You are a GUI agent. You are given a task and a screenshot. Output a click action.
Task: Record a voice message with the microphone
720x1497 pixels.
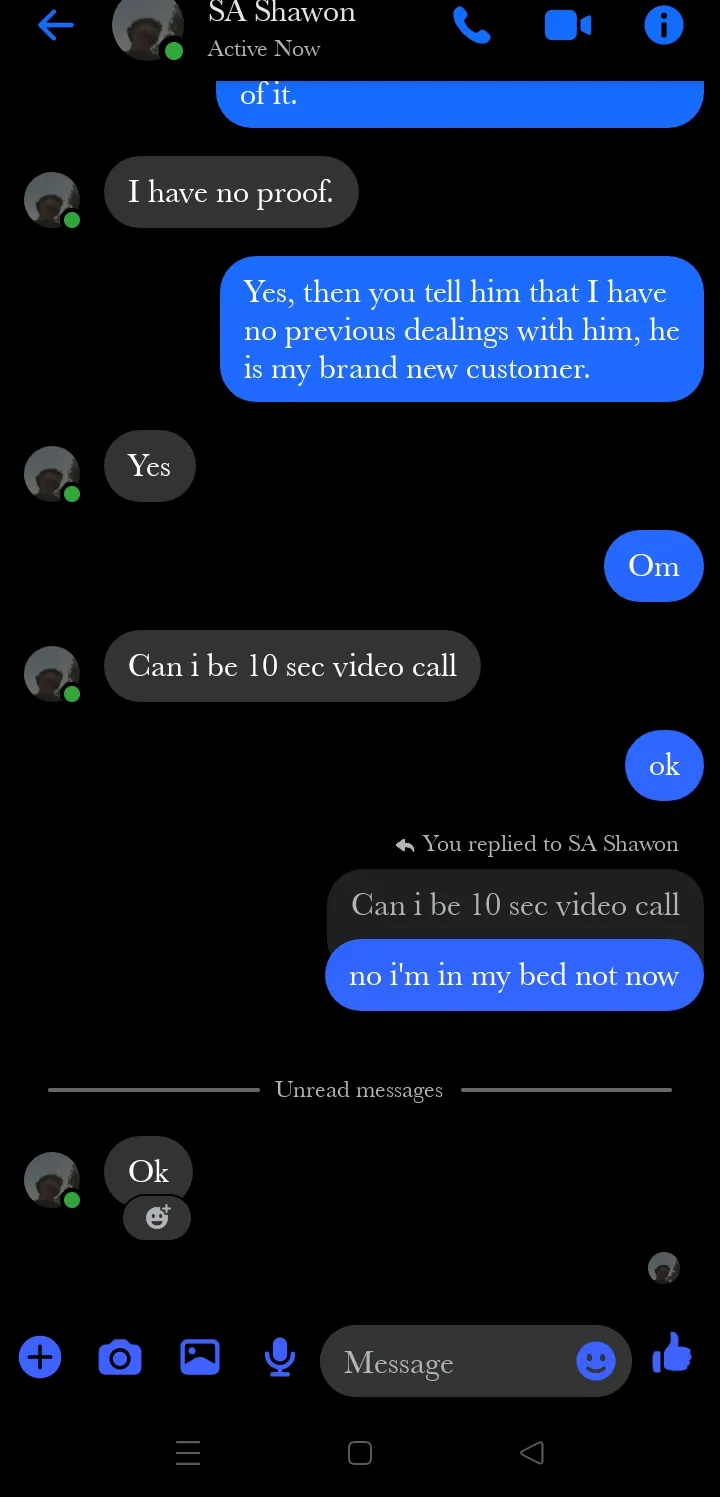[280, 1358]
